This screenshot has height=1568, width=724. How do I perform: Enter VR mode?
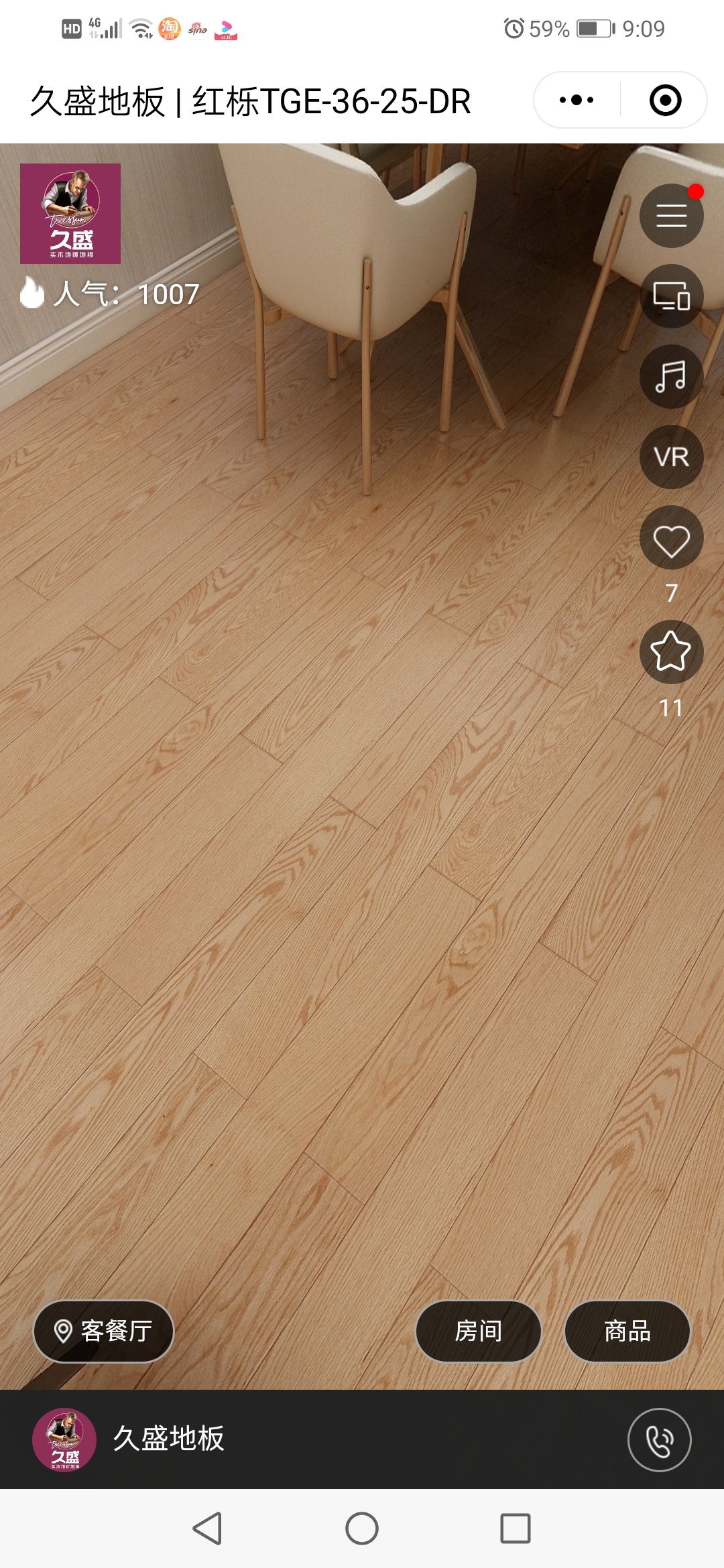(x=671, y=457)
